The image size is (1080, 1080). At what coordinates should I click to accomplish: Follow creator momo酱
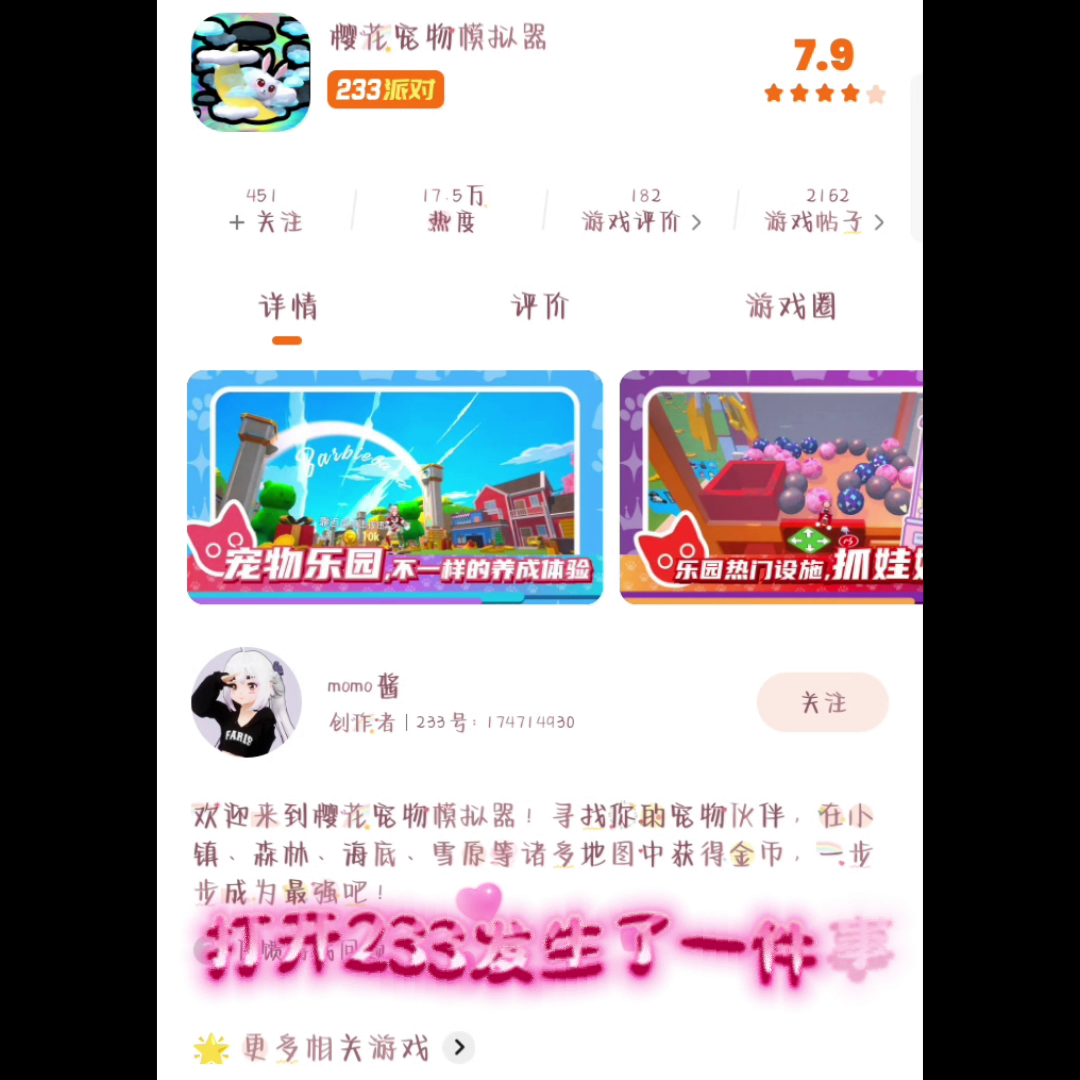pos(822,702)
